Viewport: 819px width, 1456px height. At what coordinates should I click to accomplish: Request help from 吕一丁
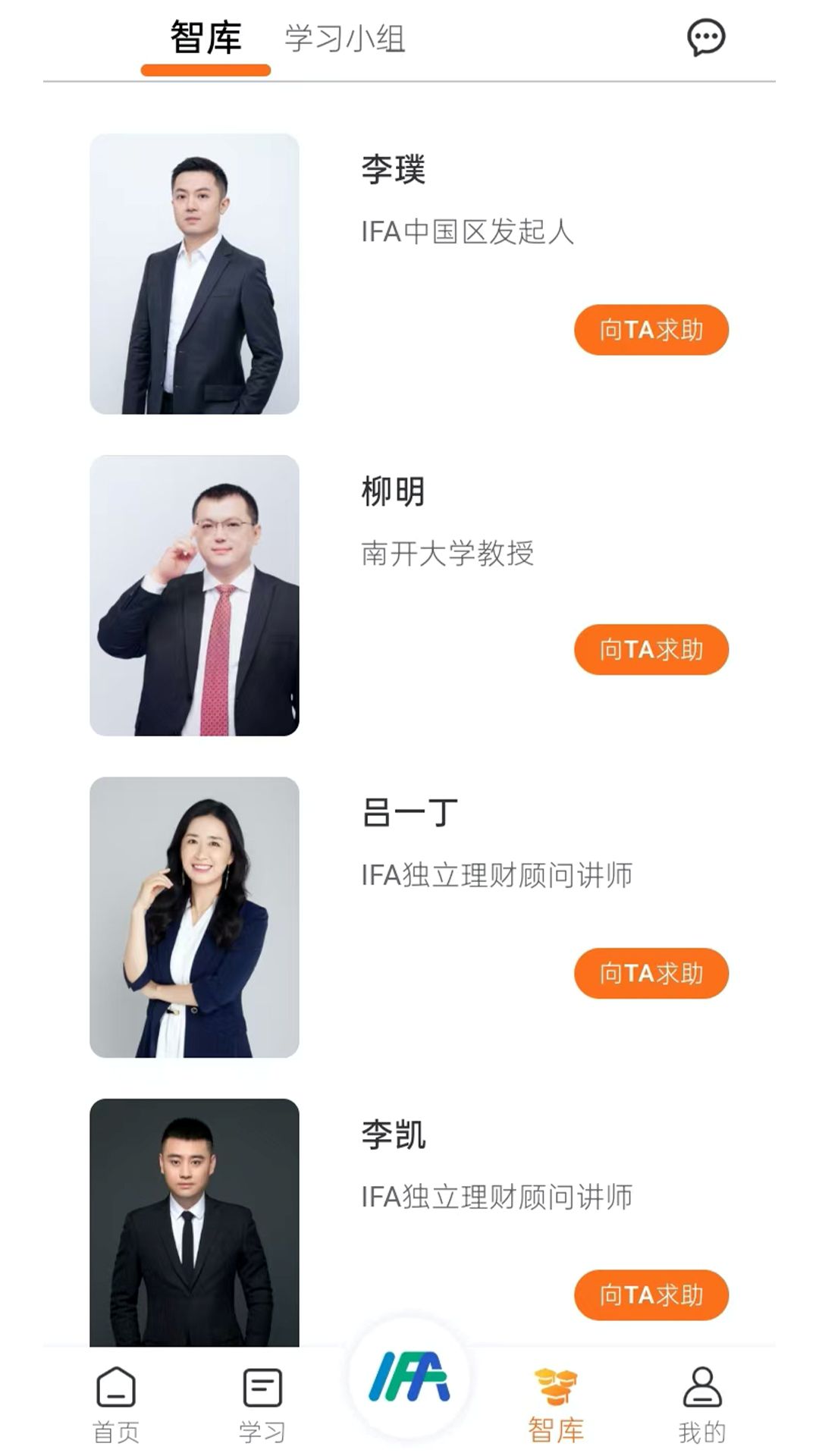(x=651, y=973)
